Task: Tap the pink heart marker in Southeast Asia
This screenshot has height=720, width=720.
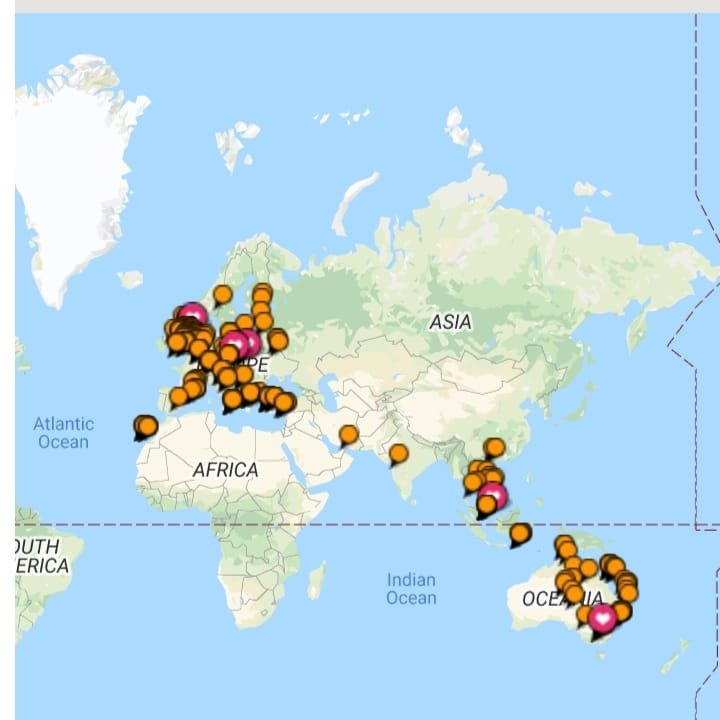Action: [x=493, y=495]
